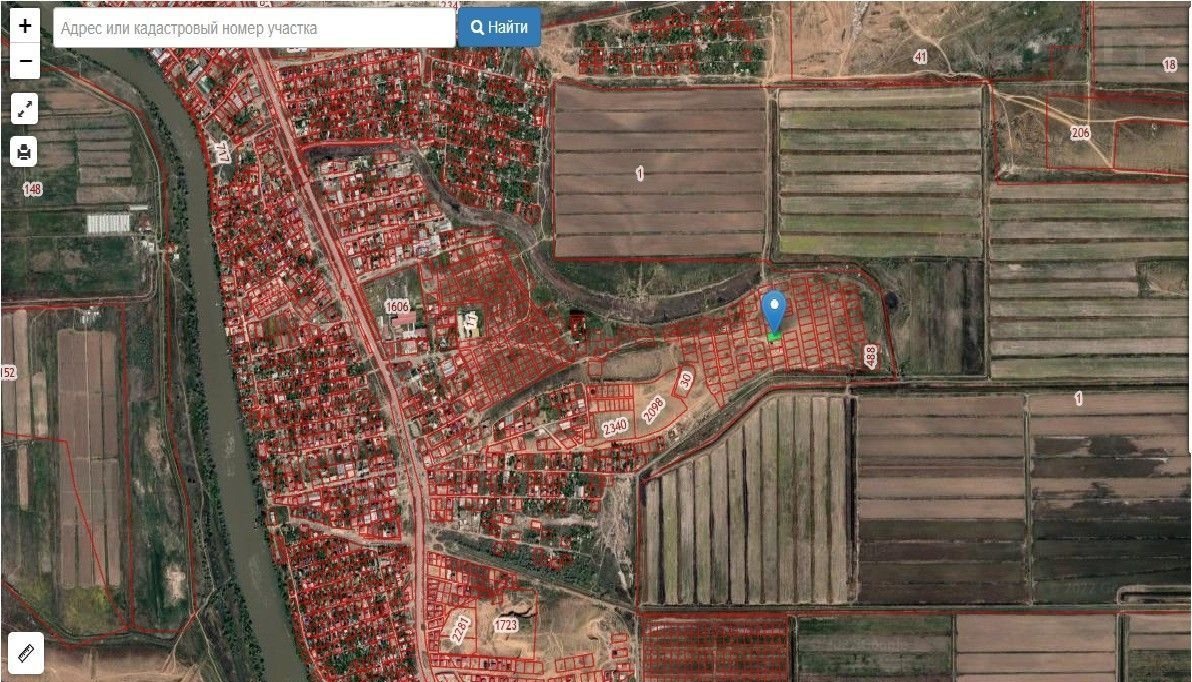Zoom in on the map
The width and height of the screenshot is (1192, 682).
pos(25,27)
